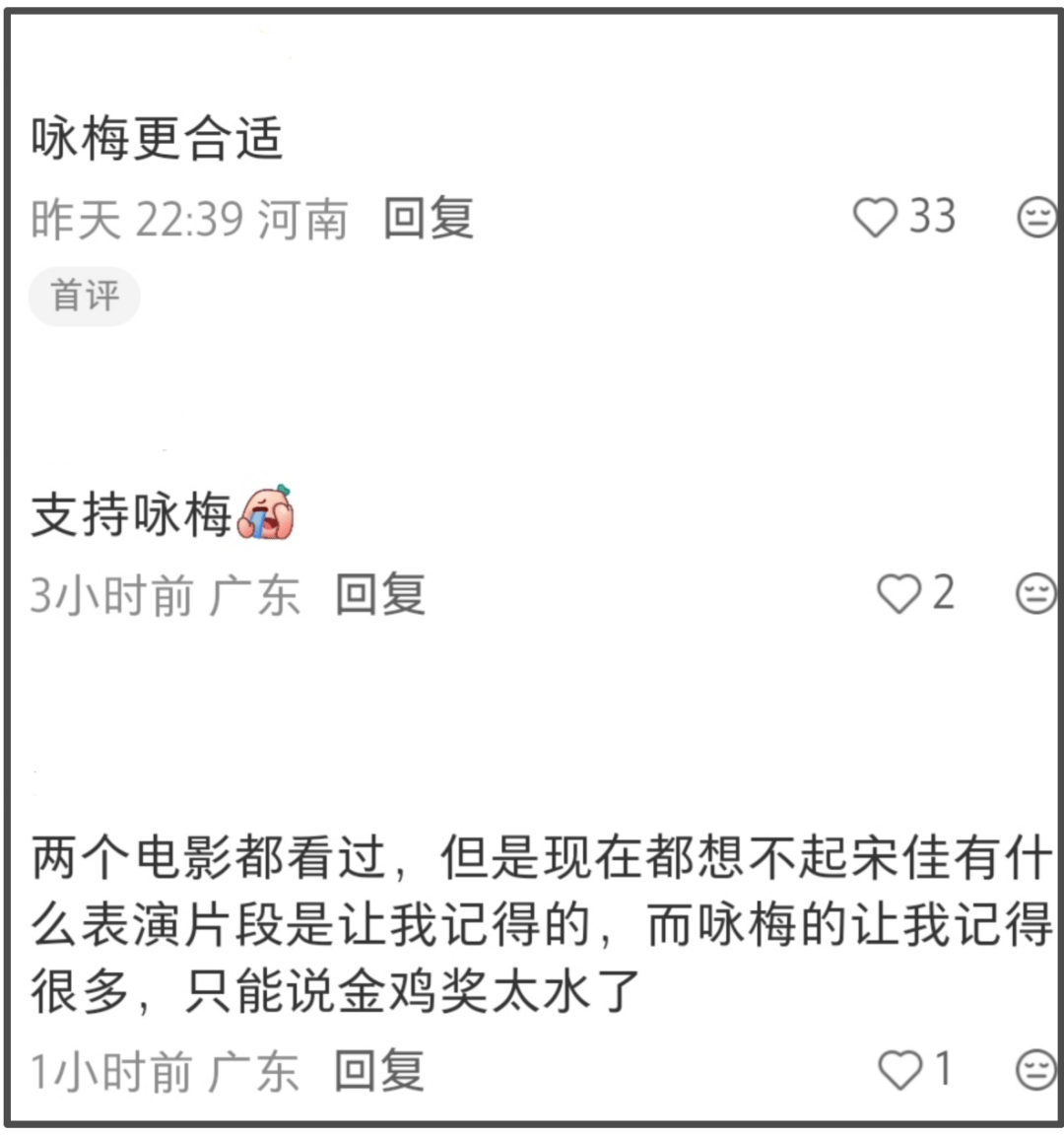The height and width of the screenshot is (1136, 1064).
Task: Like the comment "咏梅更合适"
Action: click(x=875, y=218)
